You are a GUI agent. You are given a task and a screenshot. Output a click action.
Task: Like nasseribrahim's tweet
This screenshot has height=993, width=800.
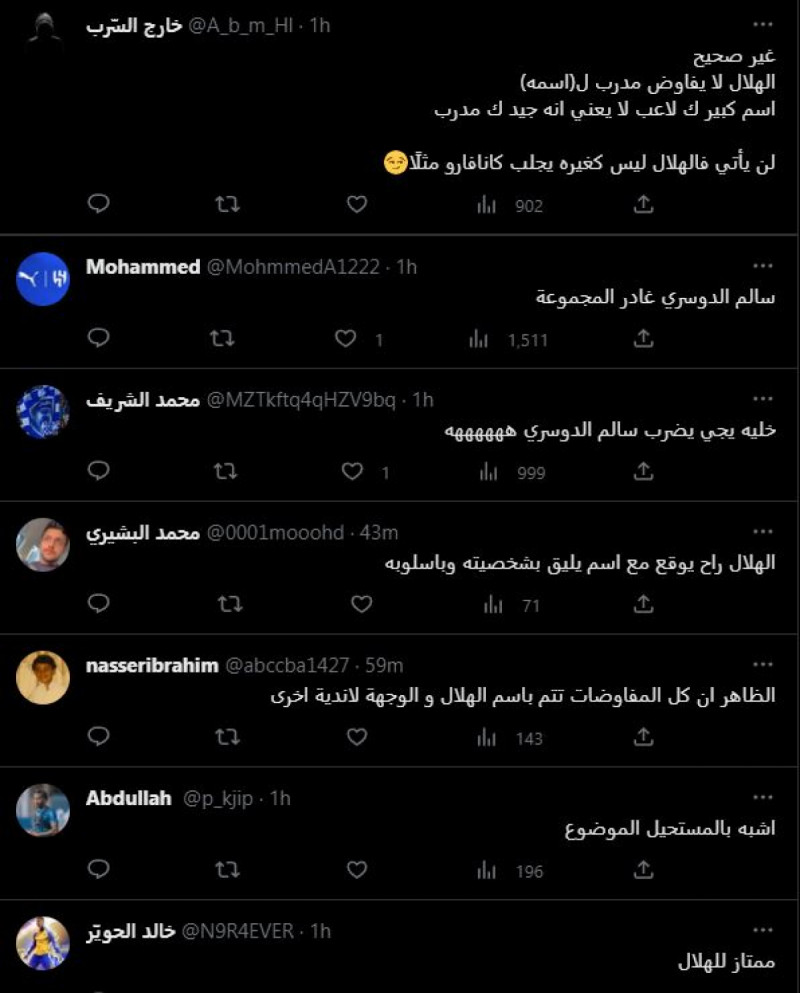click(x=356, y=737)
